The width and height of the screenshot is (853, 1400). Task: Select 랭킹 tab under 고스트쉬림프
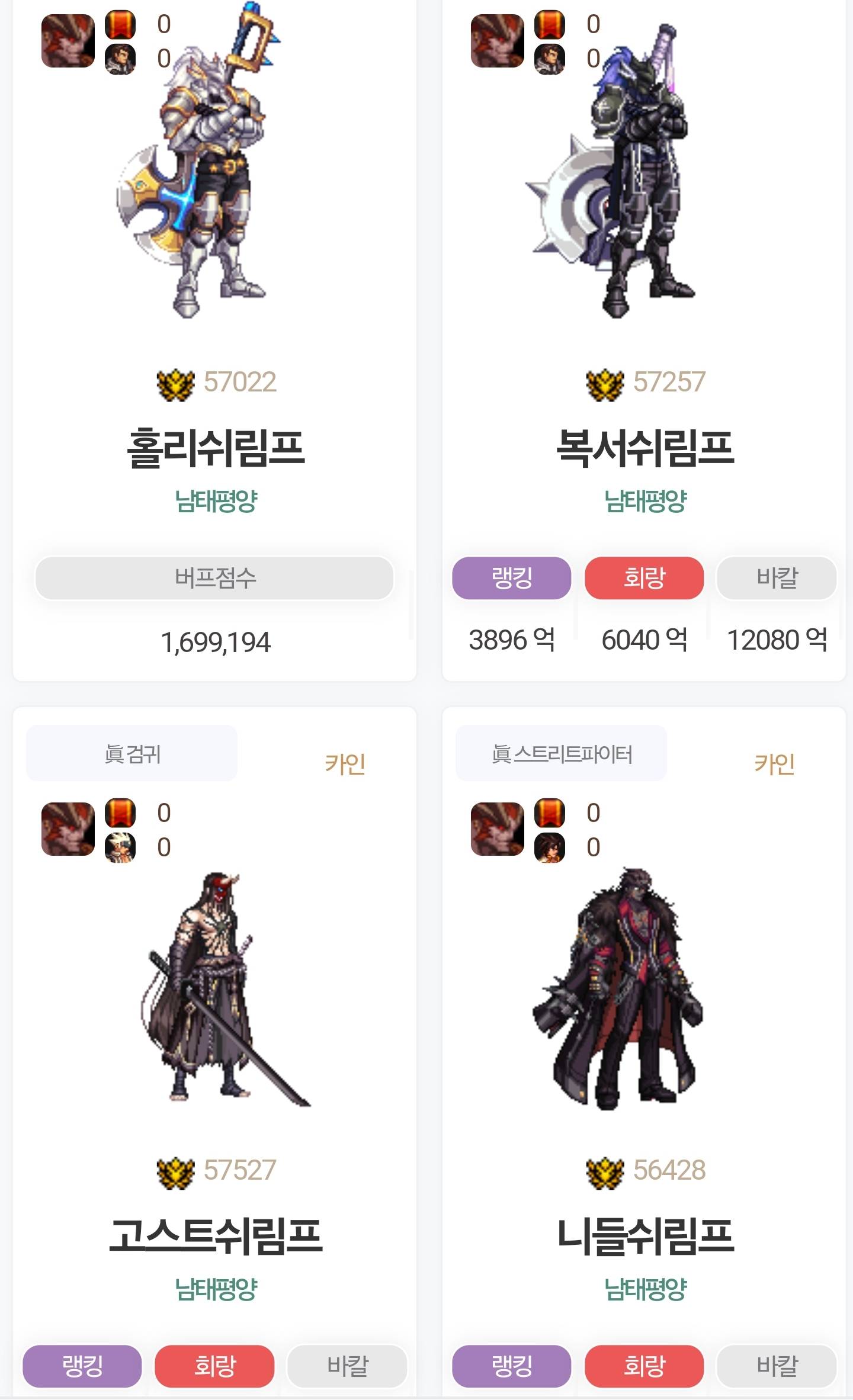[82, 1366]
